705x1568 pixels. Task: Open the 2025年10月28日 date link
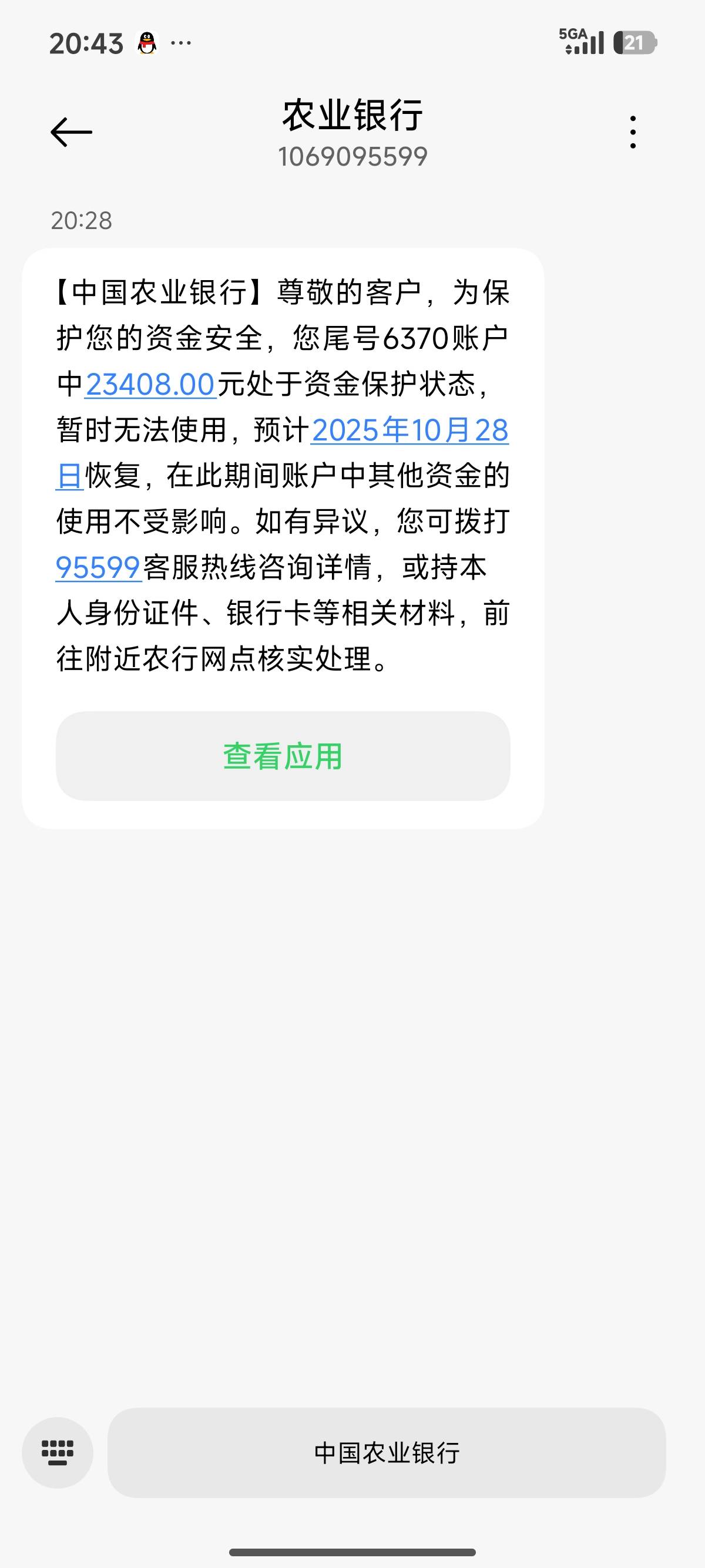pos(409,430)
